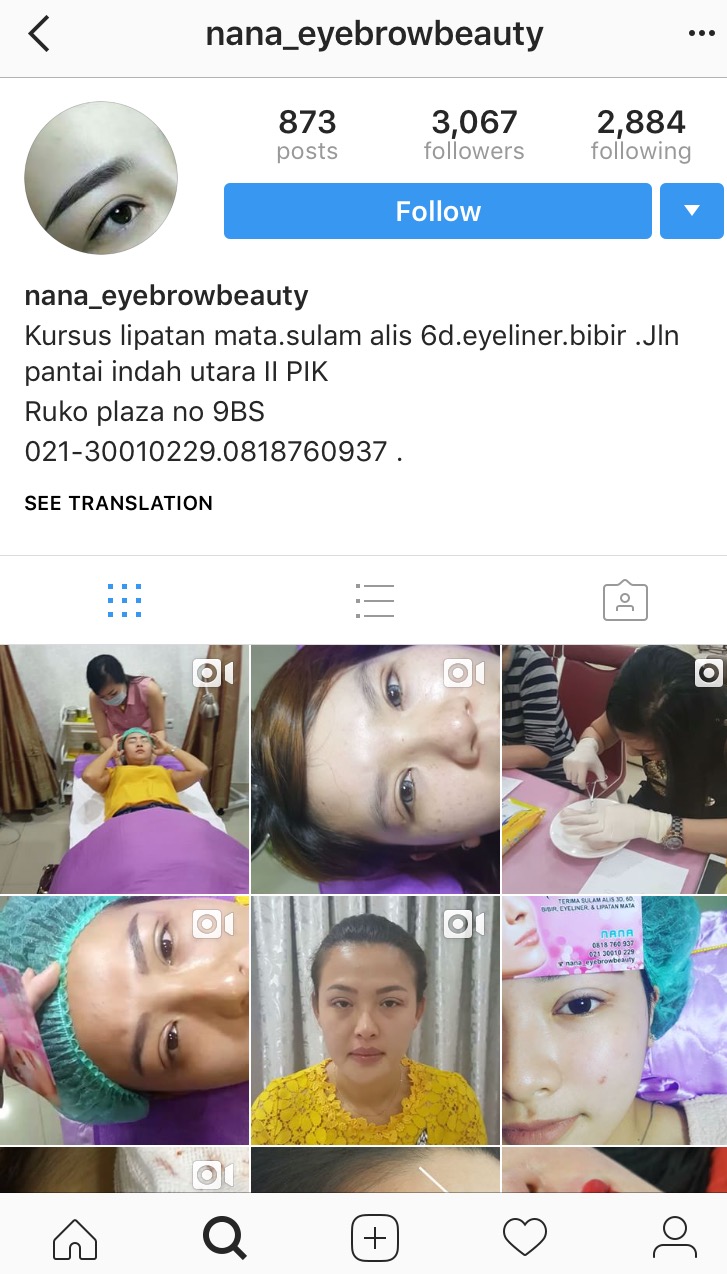Go to my profile tab
This screenshot has height=1274, width=727.
(x=674, y=1238)
